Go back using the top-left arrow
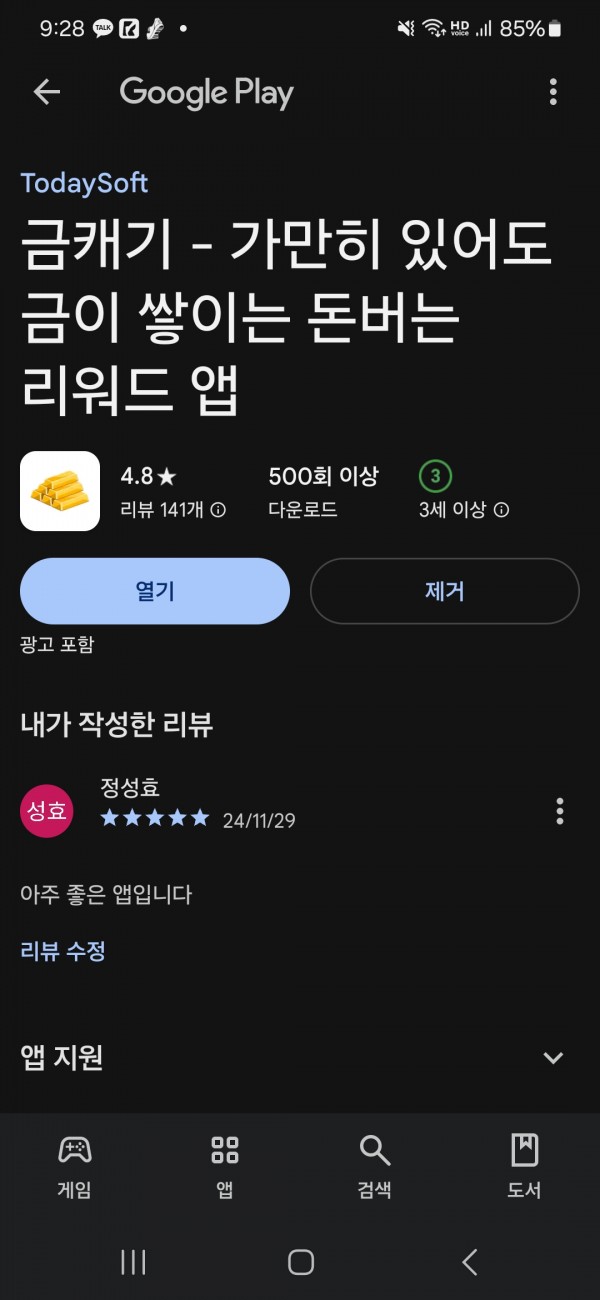Image resolution: width=600 pixels, height=1300 pixels. (x=47, y=93)
